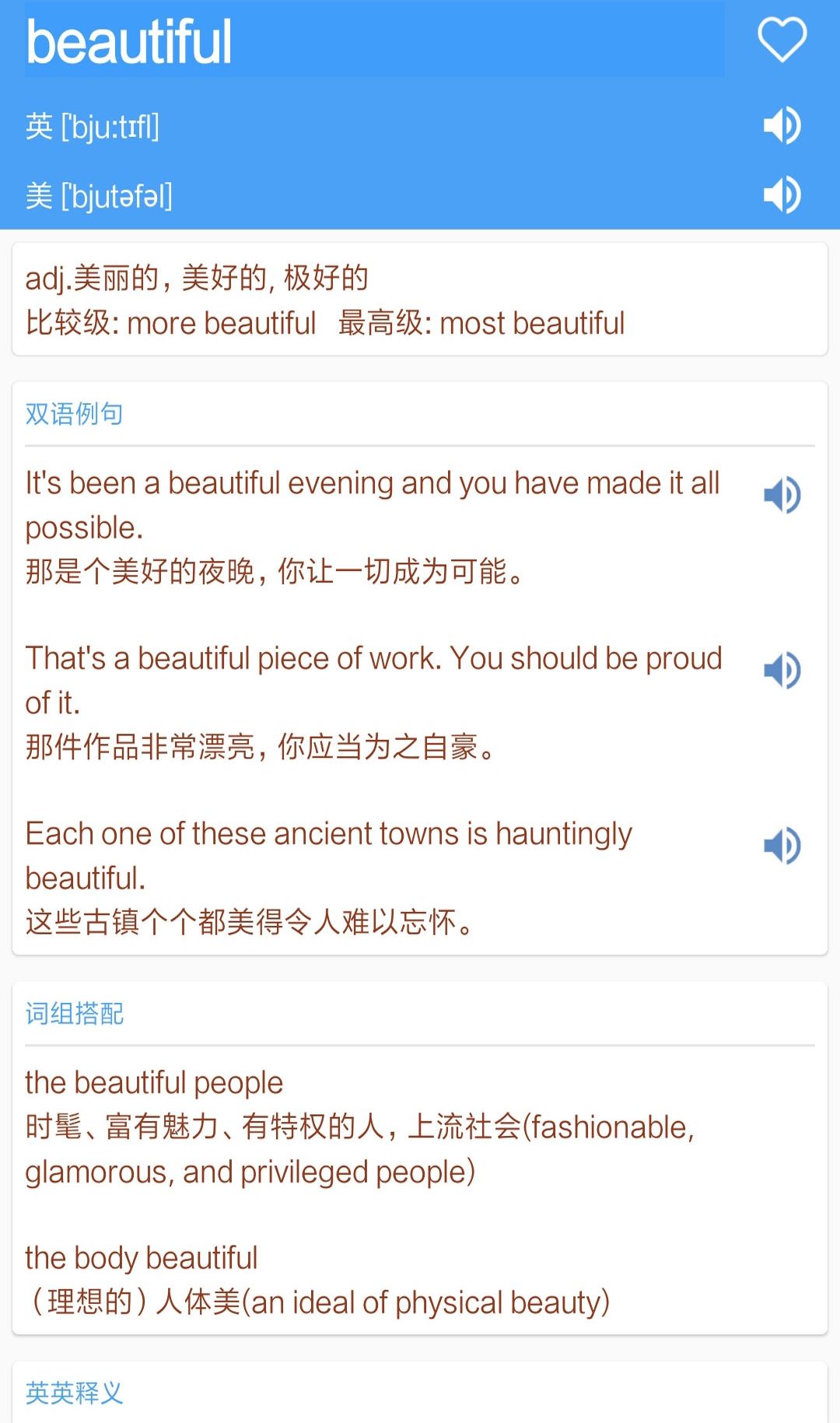The width and height of the screenshot is (840, 1423).
Task: Play audio for 'beautiful piece of work' sentence
Action: (782, 670)
